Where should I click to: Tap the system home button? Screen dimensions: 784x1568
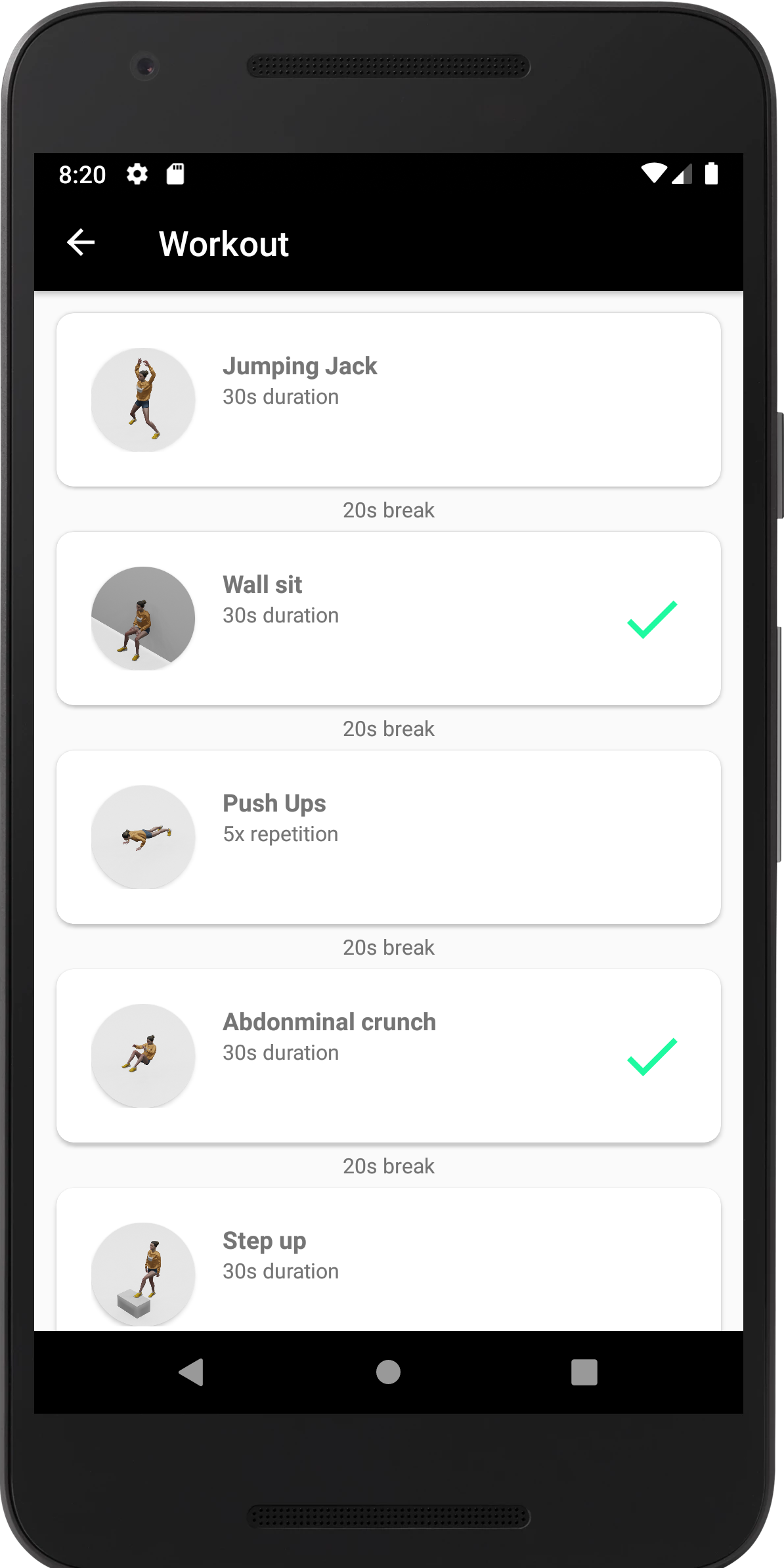(x=388, y=1372)
